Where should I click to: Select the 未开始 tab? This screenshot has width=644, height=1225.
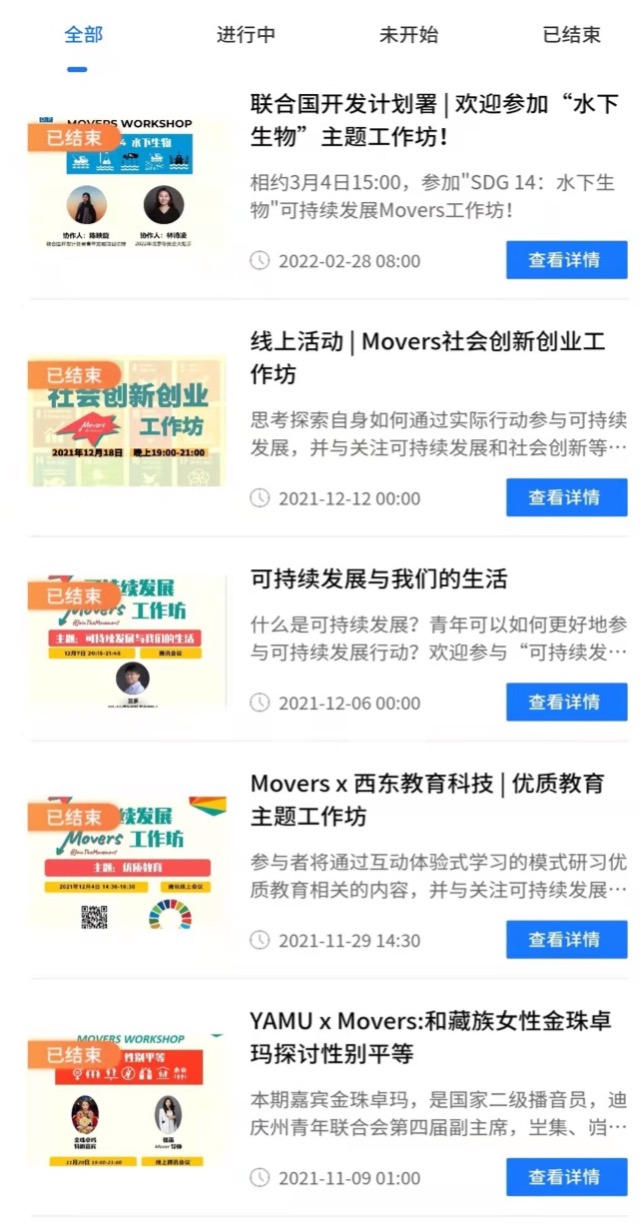coord(408,35)
